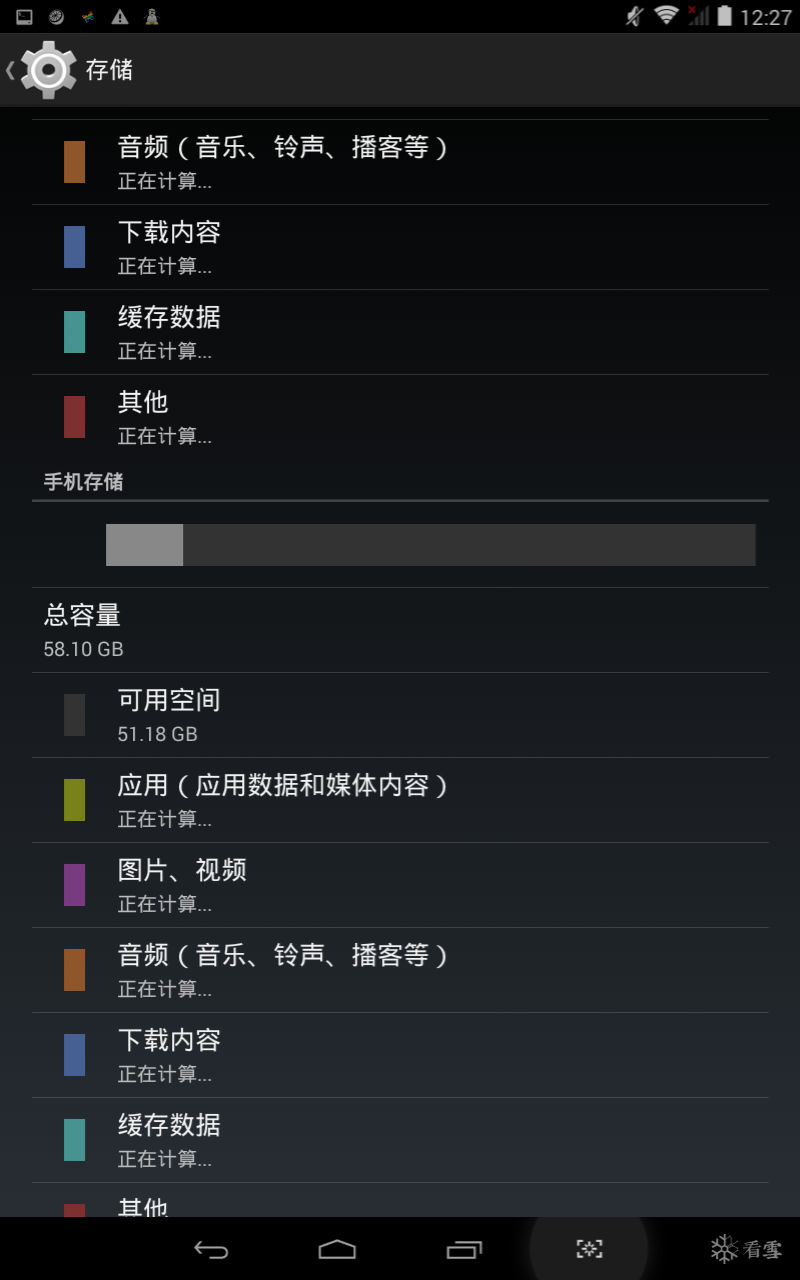Open 其他 row above the 手机存储 header
This screenshot has height=1280, width=800.
tap(400, 417)
